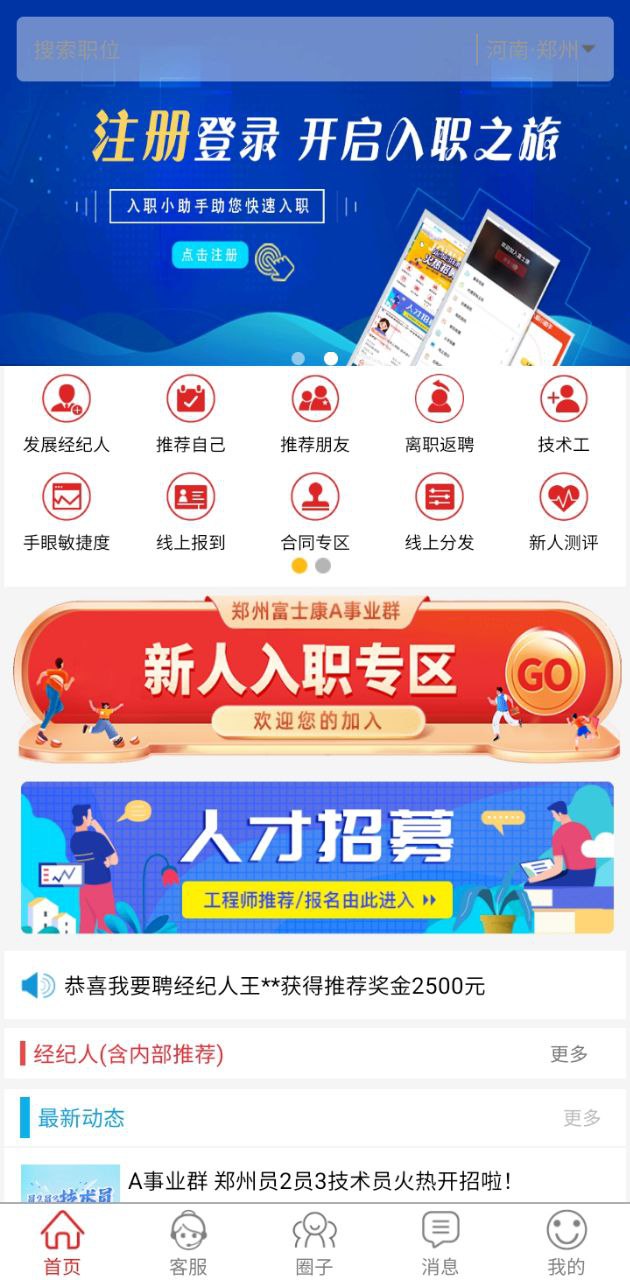This screenshot has width=630, height=1280.
Task: Switch to the 我的 tab
Action: click(x=566, y=1243)
